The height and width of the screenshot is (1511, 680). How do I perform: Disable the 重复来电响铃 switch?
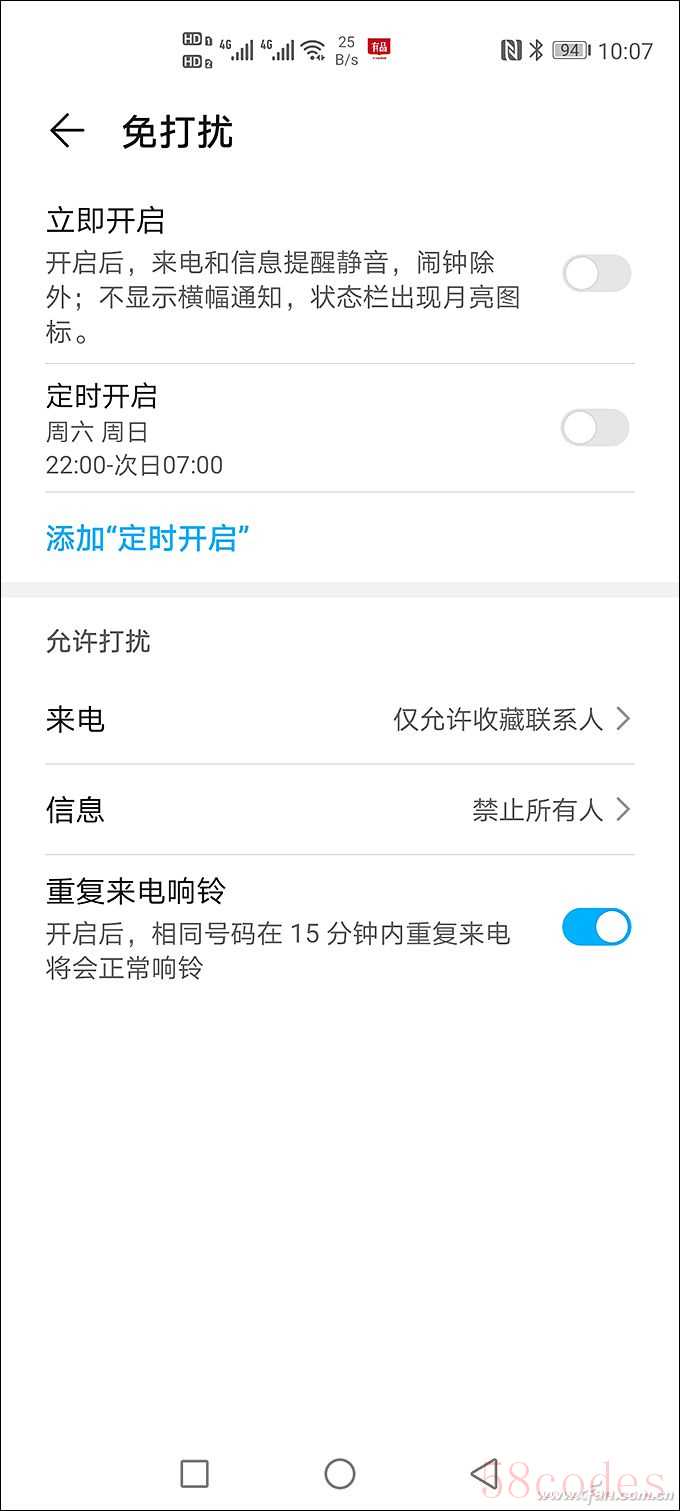pos(596,927)
